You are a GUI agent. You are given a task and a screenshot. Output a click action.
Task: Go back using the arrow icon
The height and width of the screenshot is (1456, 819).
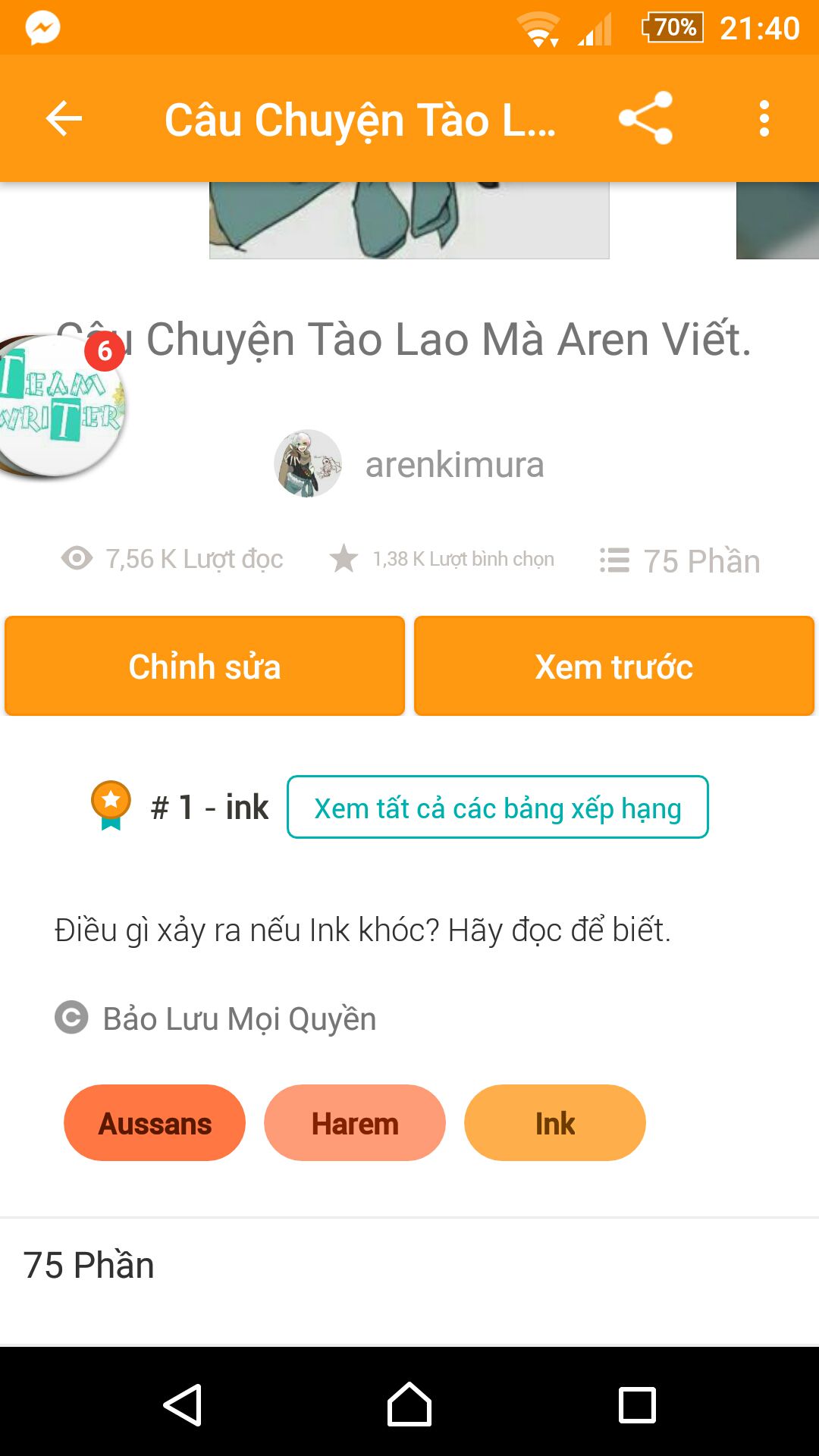point(64,119)
